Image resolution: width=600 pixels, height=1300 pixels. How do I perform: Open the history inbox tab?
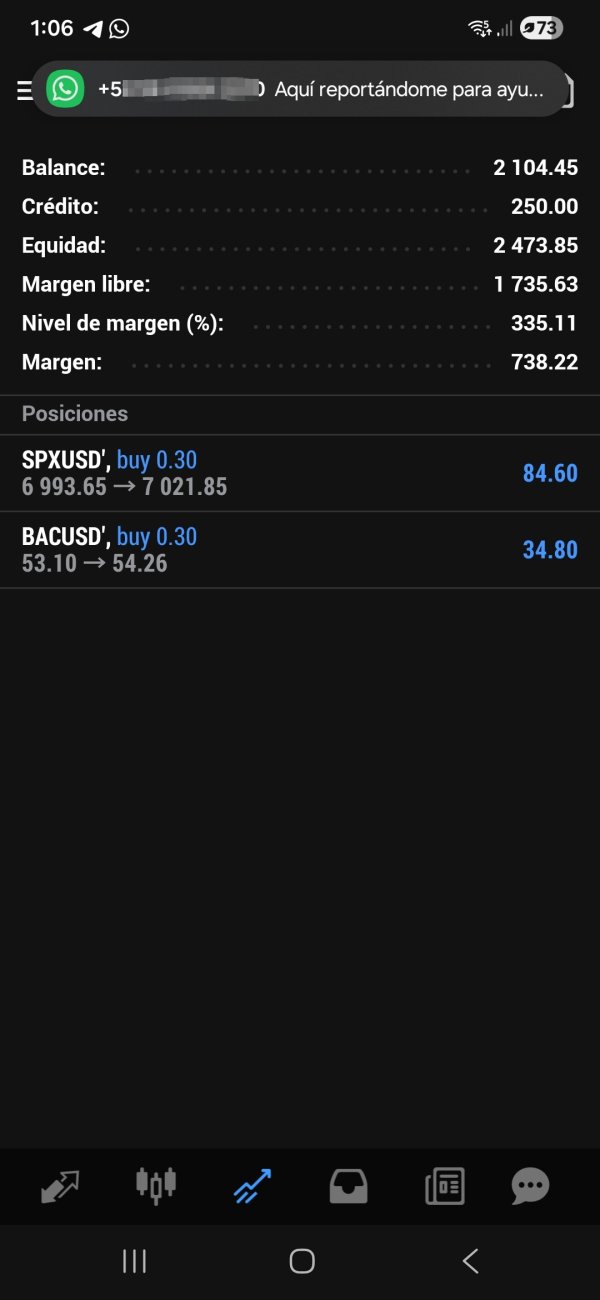[x=348, y=1186]
